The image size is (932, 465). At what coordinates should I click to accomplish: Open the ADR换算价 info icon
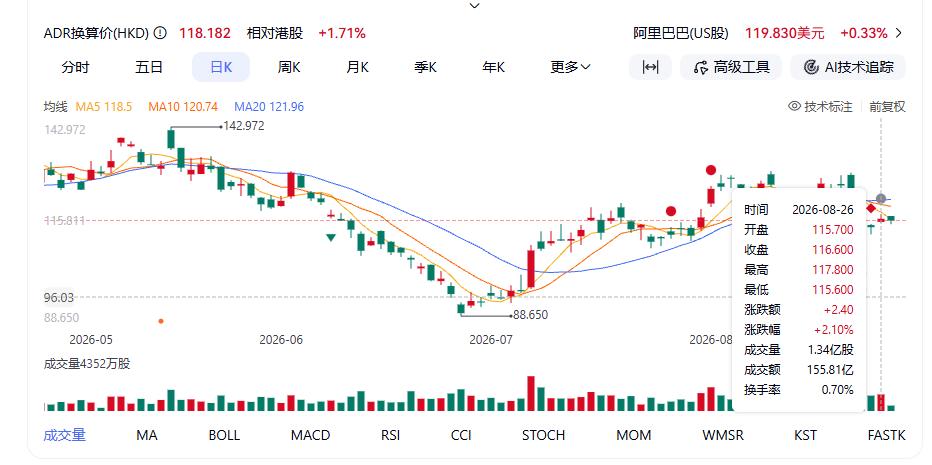click(x=160, y=33)
